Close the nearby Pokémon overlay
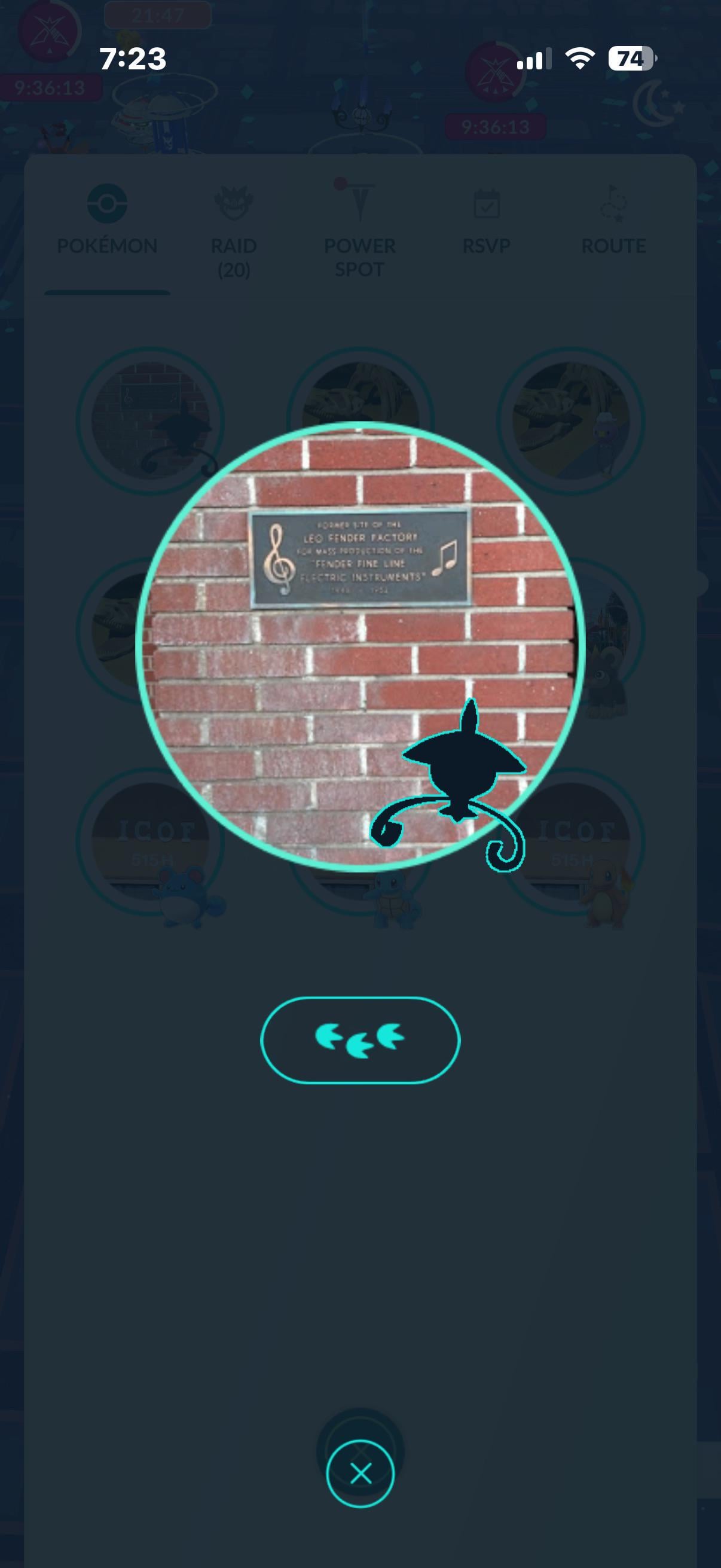The height and width of the screenshot is (1568, 721). pos(360,1474)
